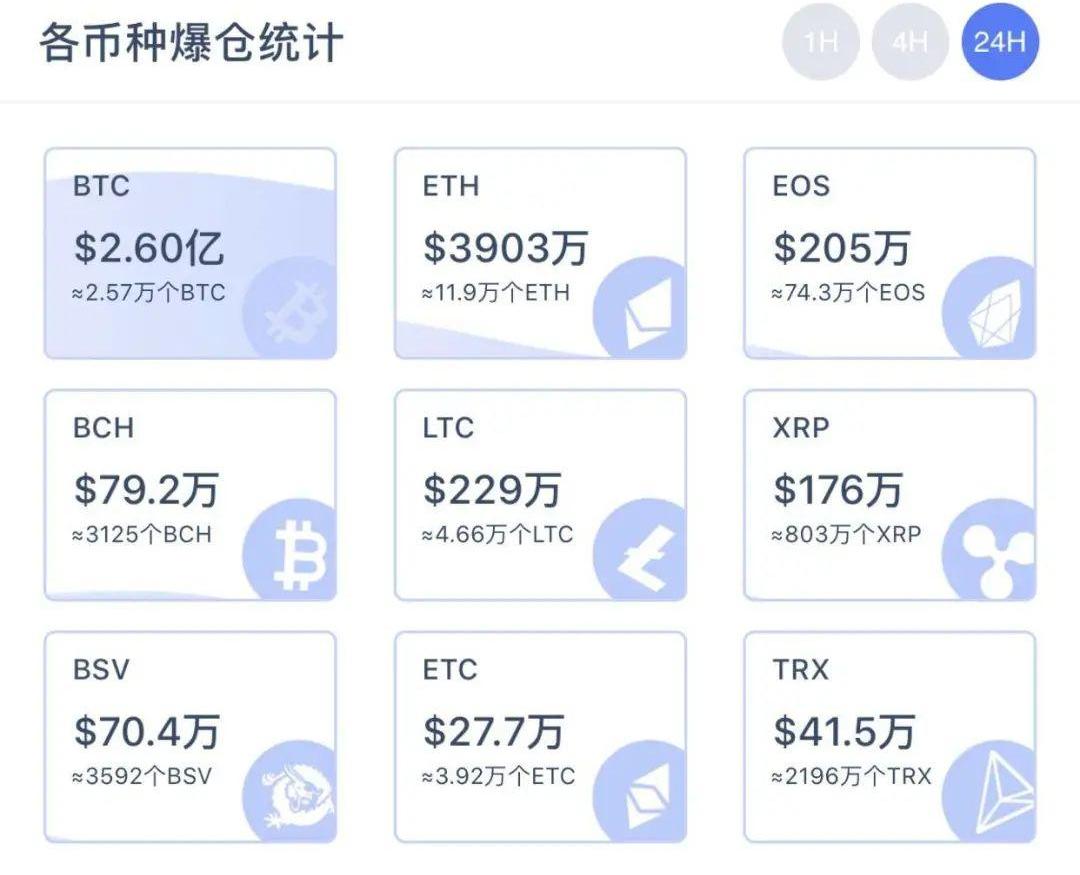Open the BCH liquidation card
This screenshot has width=1080, height=875.
point(190,495)
